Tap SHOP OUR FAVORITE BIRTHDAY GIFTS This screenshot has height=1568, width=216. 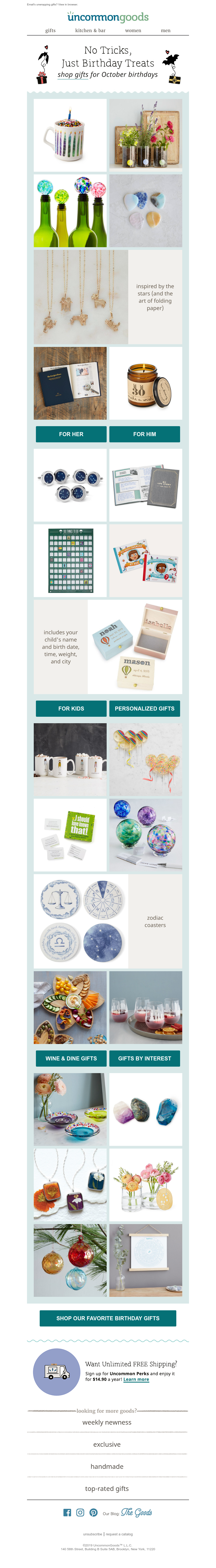pyautogui.click(x=108, y=1318)
